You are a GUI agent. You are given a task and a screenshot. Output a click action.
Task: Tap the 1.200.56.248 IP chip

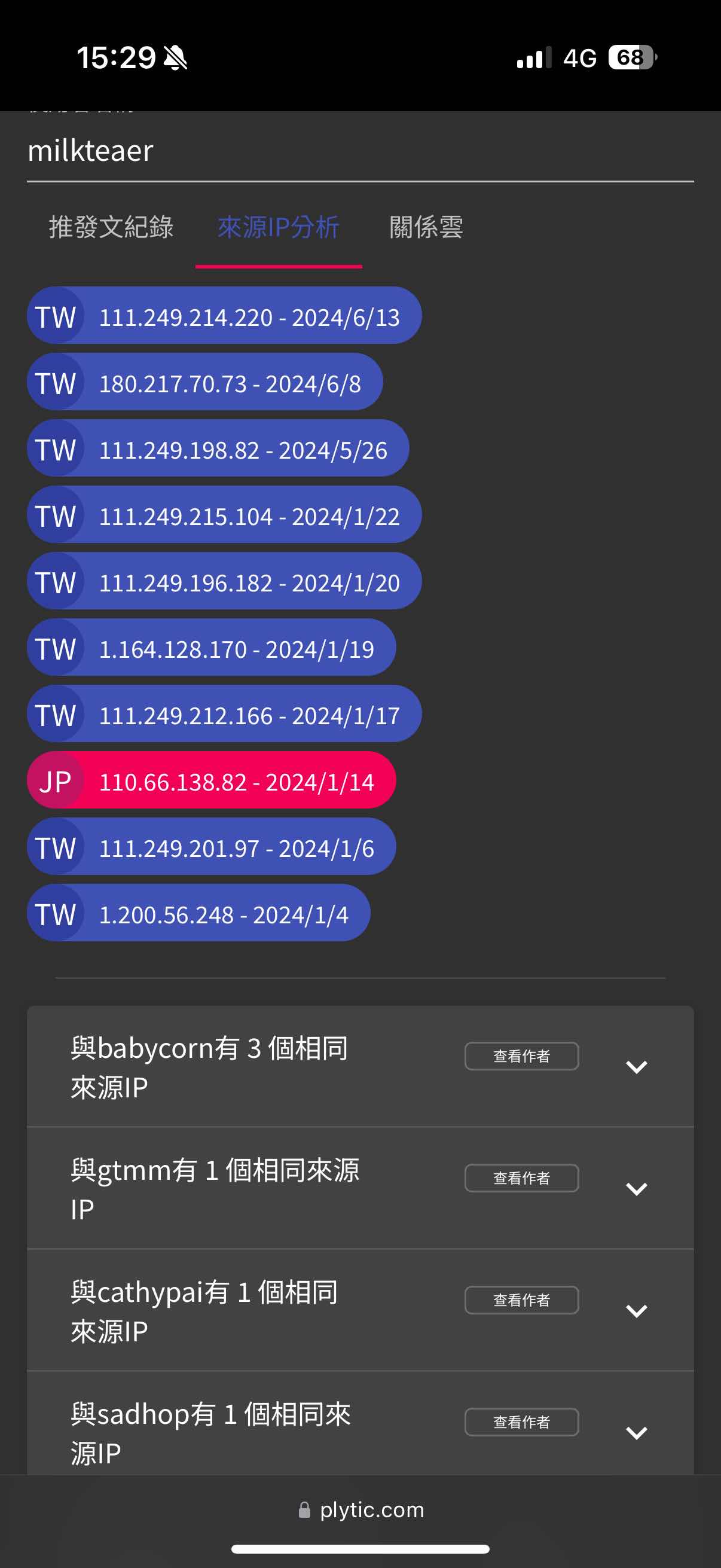tap(198, 913)
